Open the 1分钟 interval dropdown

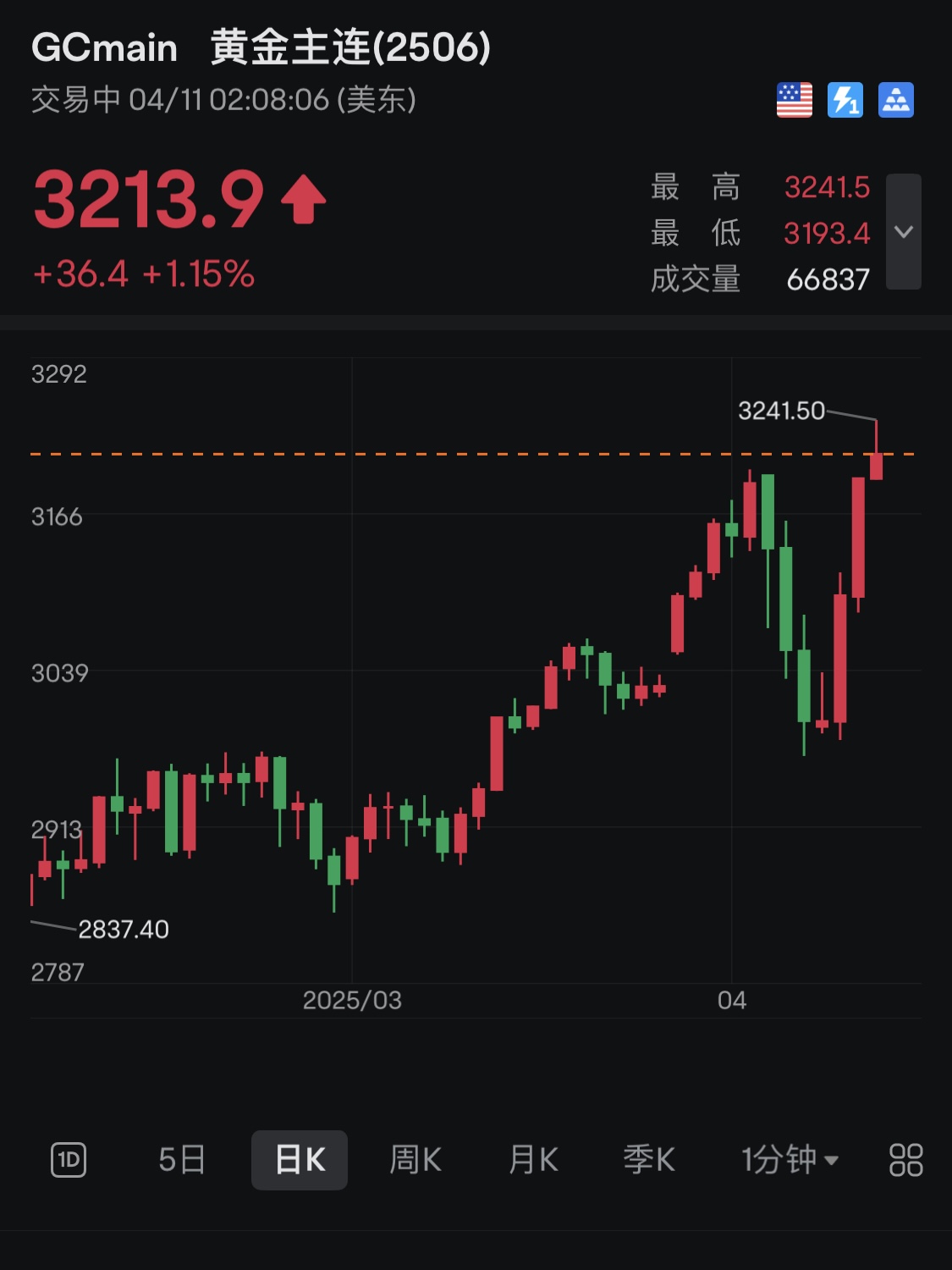[x=789, y=1160]
